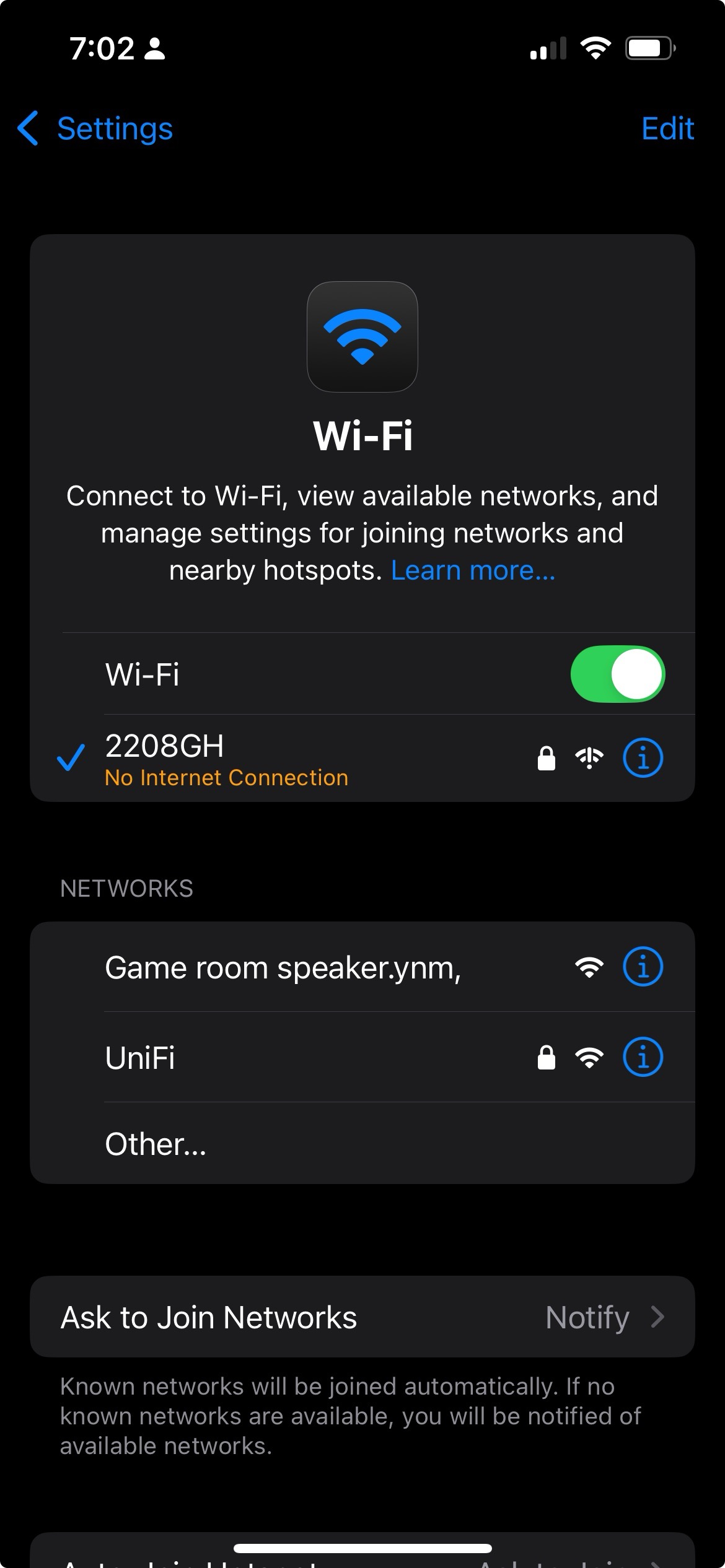This screenshot has width=725, height=1568.
Task: Choose Other… to enter a network
Action: tap(156, 1144)
